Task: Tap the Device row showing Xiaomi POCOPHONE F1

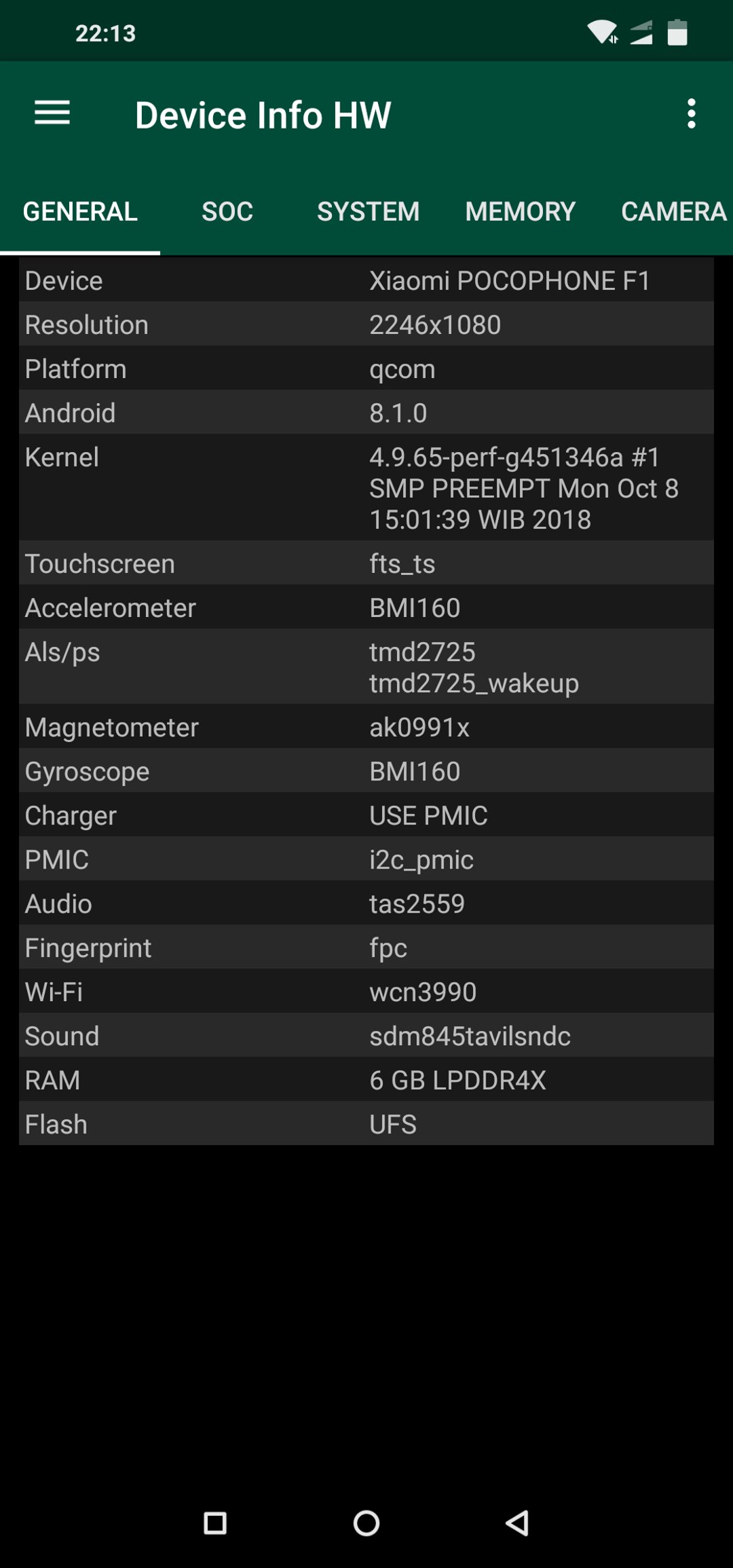Action: 366,280
